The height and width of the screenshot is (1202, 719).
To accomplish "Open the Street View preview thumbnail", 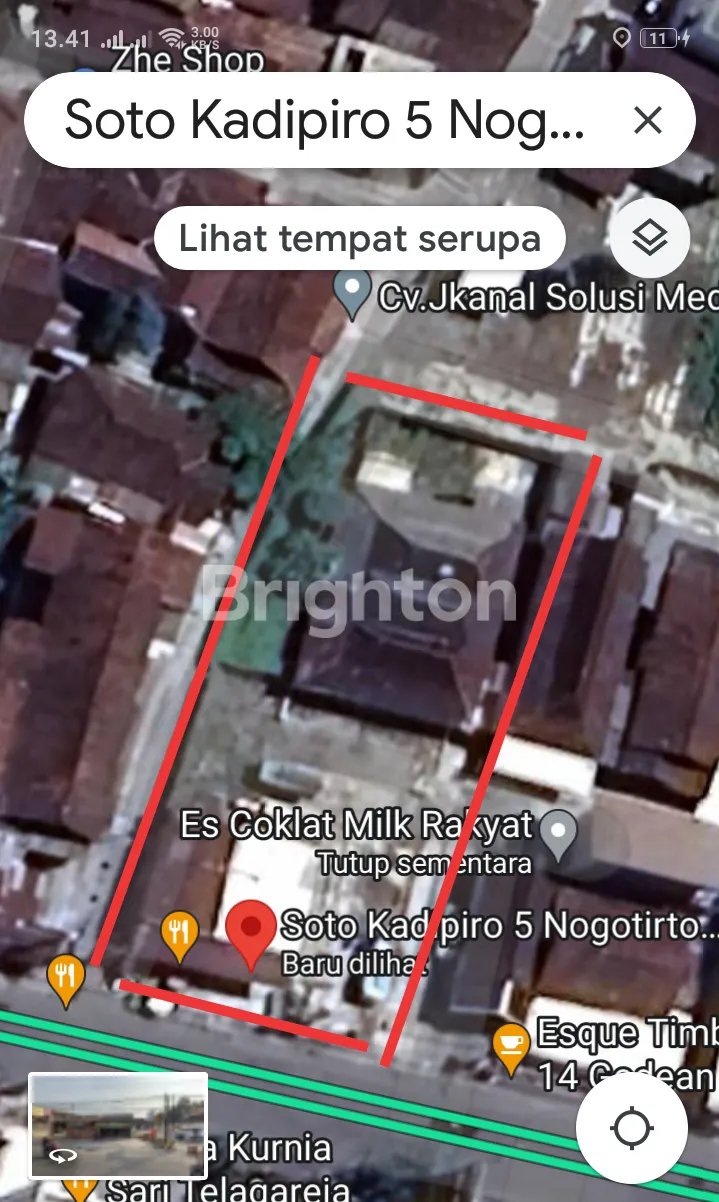I will [x=118, y=1126].
